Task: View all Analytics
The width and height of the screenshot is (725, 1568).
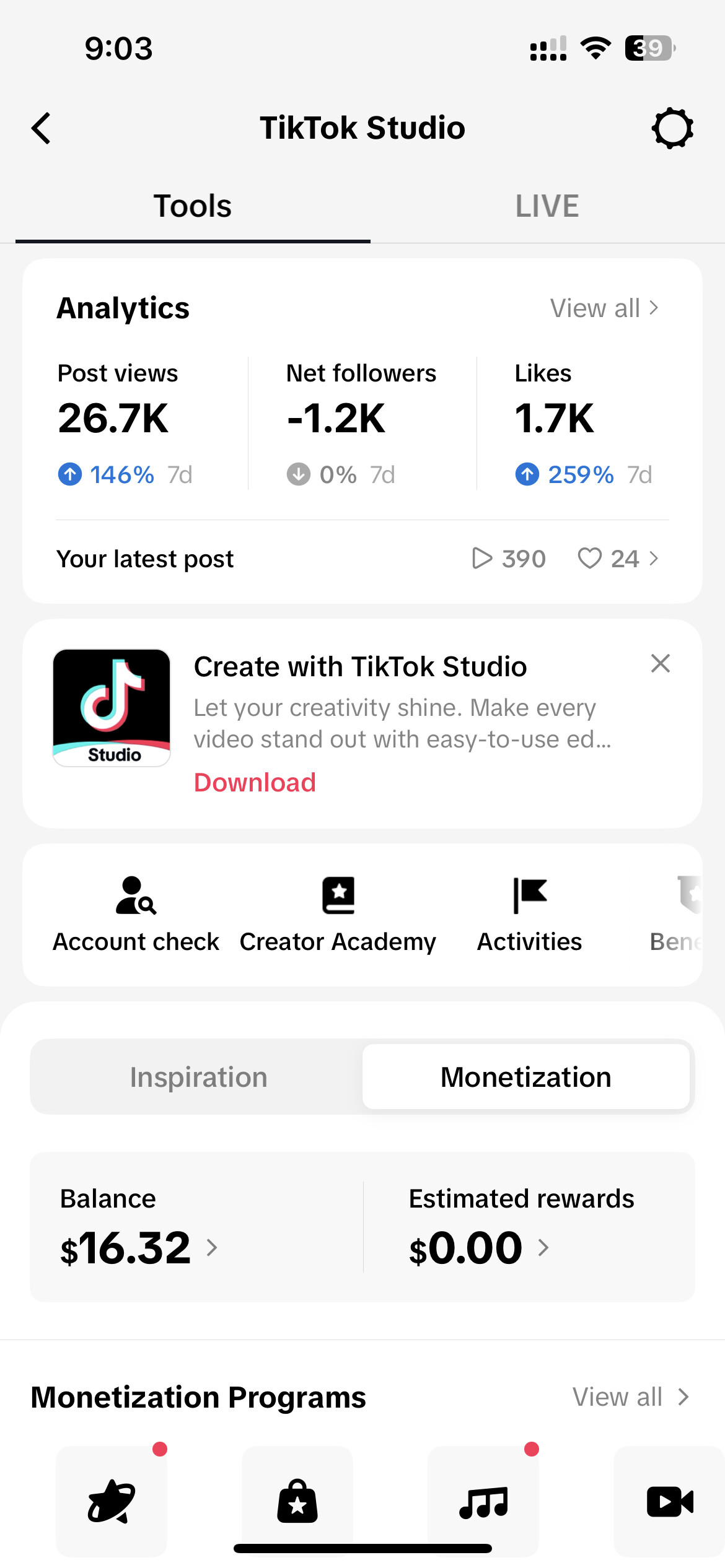Action: click(x=604, y=308)
